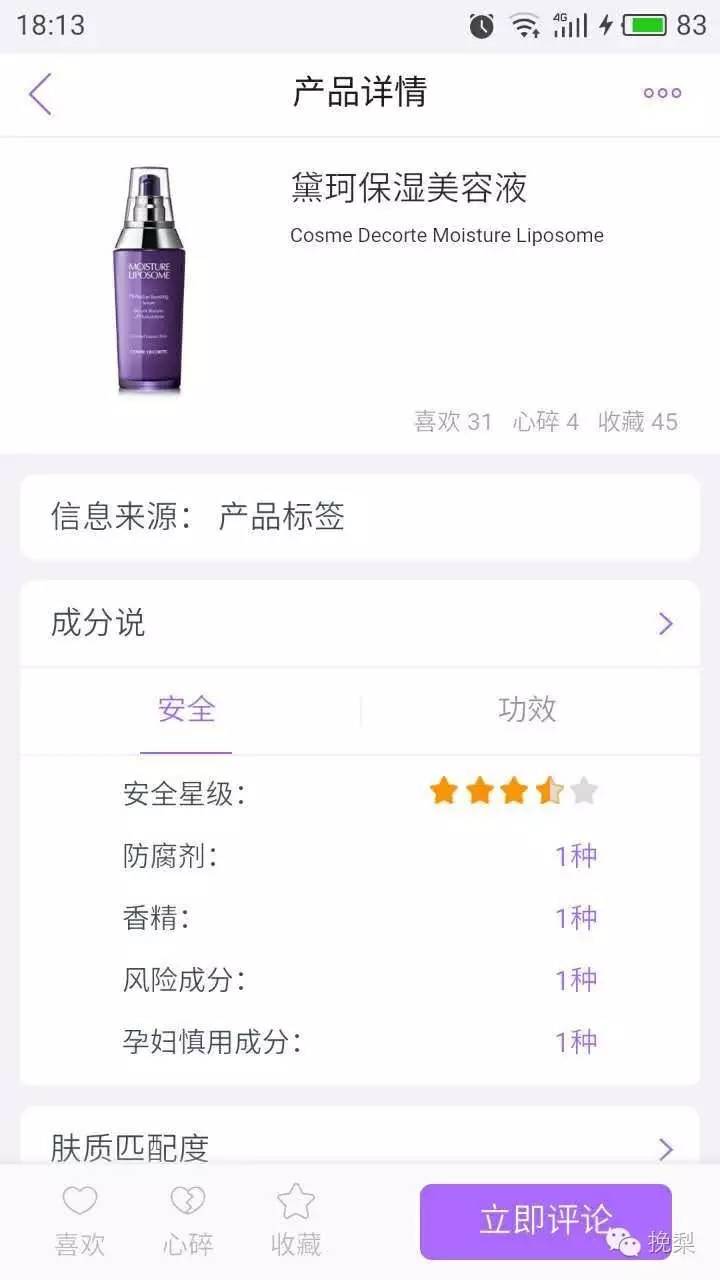The width and height of the screenshot is (720, 1280).
Task: Like the product with the 喜欢 heart
Action: click(x=80, y=1220)
